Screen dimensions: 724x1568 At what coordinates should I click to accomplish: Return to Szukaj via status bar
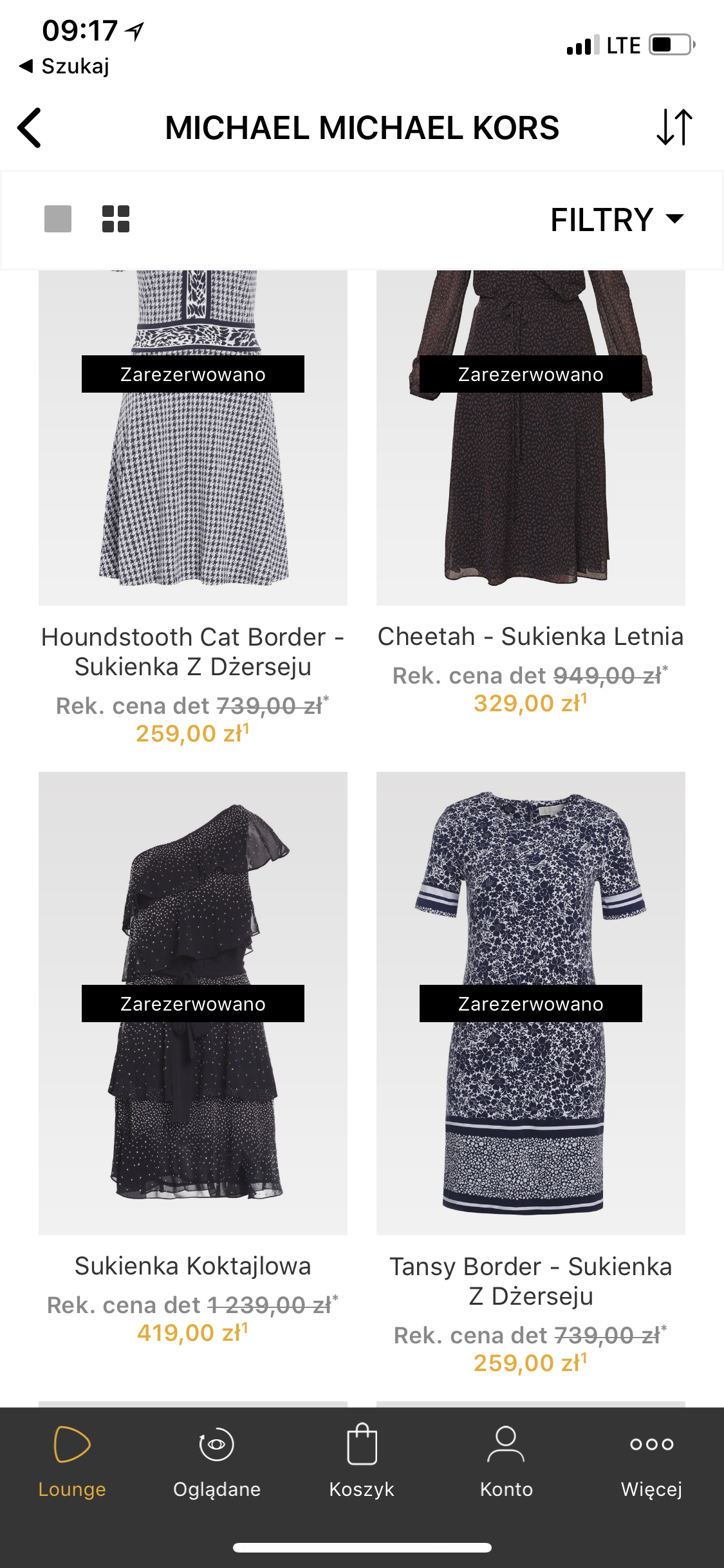coord(64,66)
